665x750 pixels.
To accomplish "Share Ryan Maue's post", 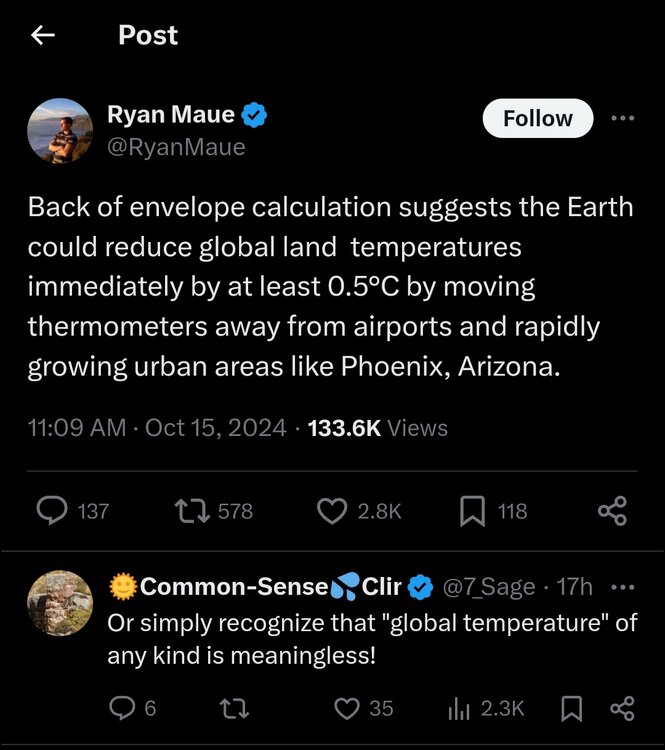I will (x=612, y=510).
